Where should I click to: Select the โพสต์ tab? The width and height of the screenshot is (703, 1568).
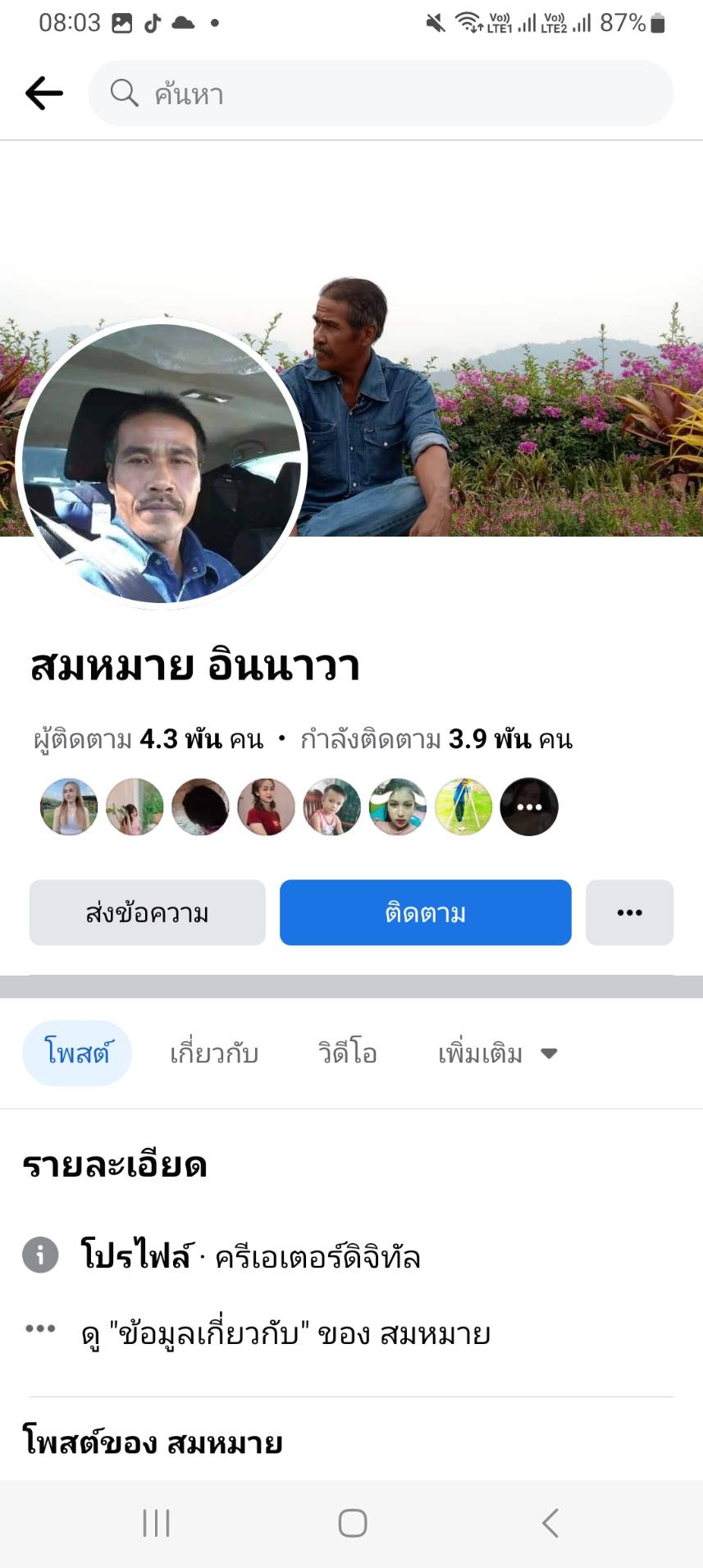pyautogui.click(x=77, y=1053)
